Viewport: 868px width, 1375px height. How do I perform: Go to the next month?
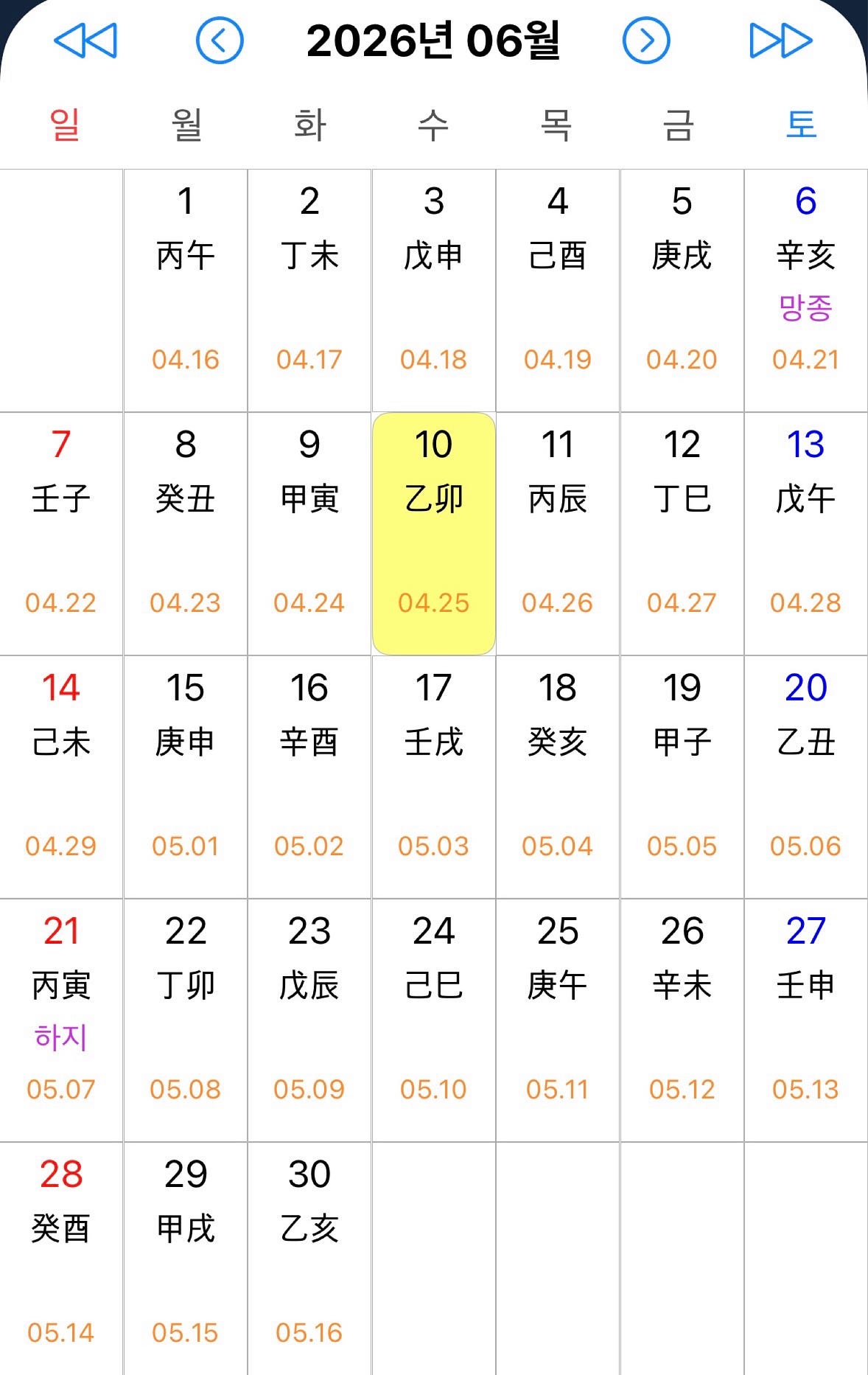pos(646,41)
